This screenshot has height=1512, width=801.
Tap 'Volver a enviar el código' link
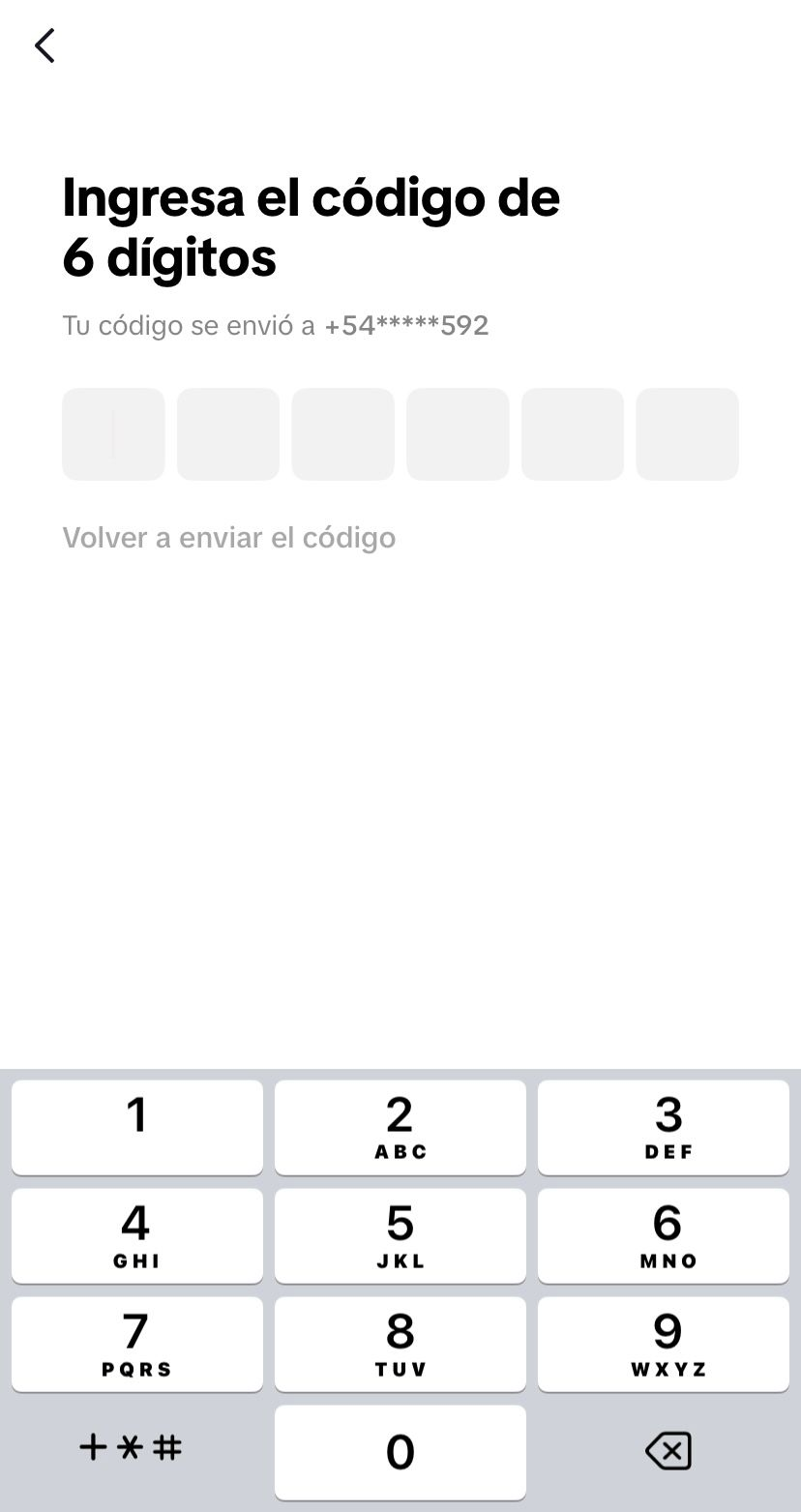(x=229, y=538)
